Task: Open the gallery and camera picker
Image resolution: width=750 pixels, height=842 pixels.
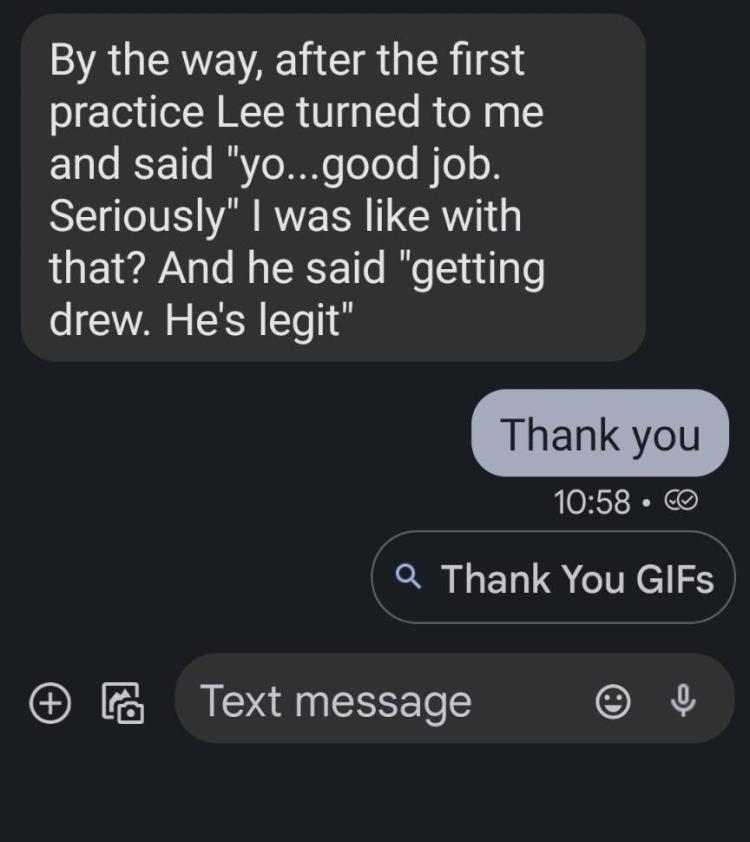Action: click(x=122, y=702)
